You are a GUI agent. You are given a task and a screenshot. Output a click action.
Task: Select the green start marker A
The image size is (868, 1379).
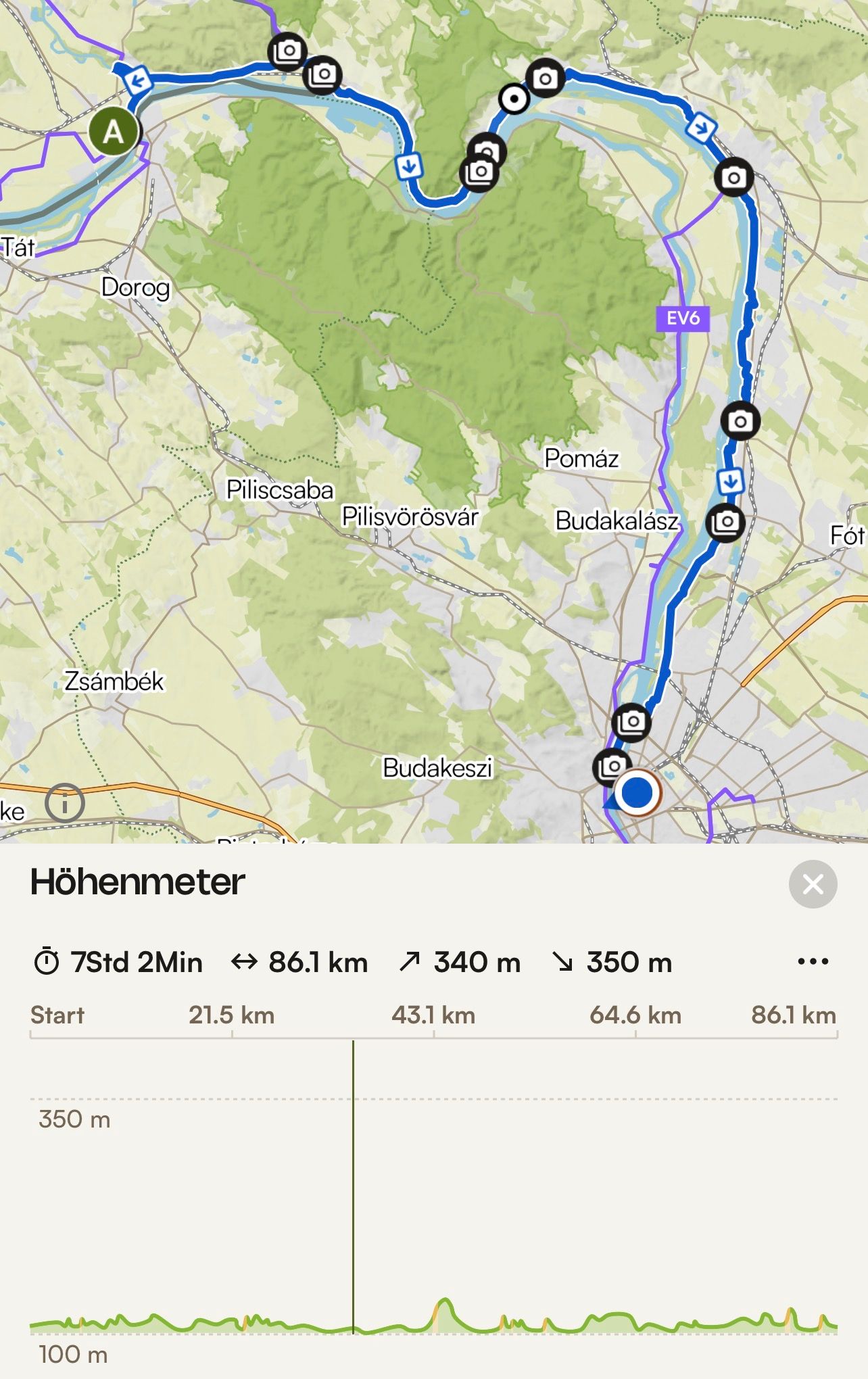114,132
